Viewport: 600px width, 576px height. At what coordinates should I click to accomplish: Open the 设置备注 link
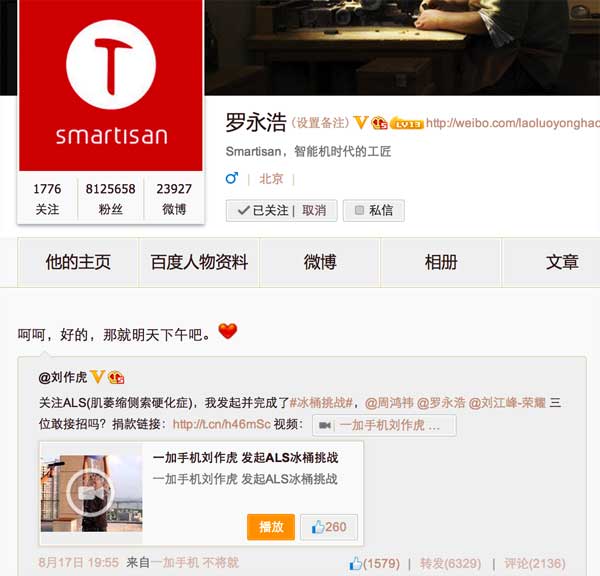click(x=320, y=123)
